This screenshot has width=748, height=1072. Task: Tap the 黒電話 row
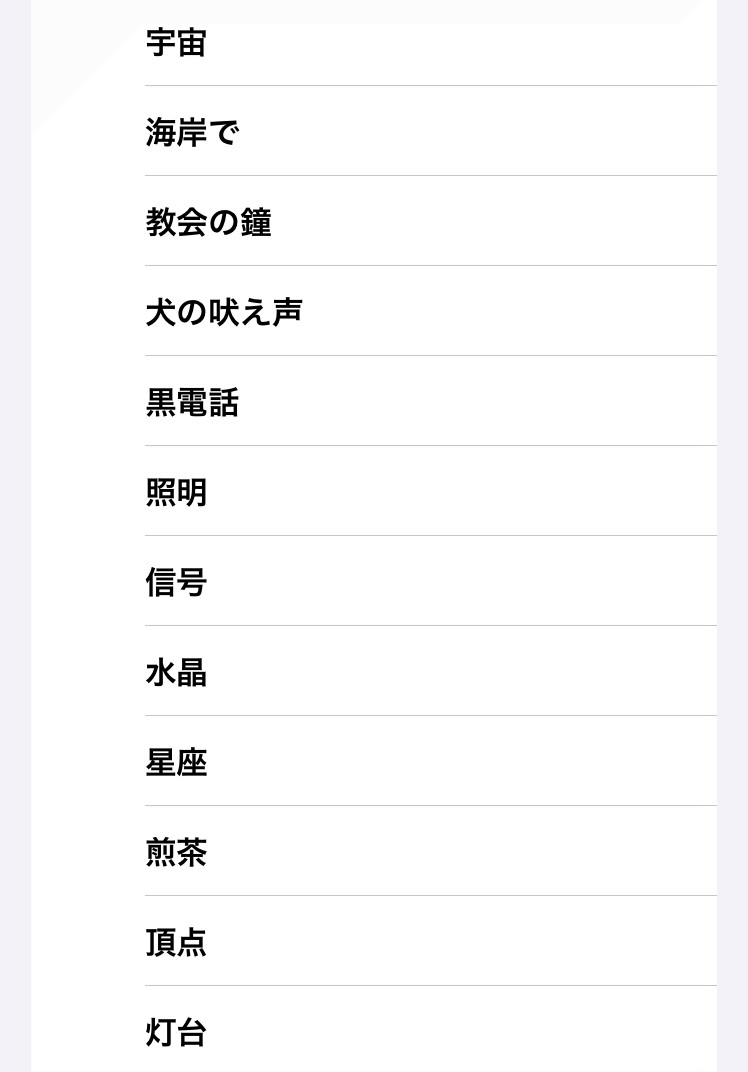point(192,402)
